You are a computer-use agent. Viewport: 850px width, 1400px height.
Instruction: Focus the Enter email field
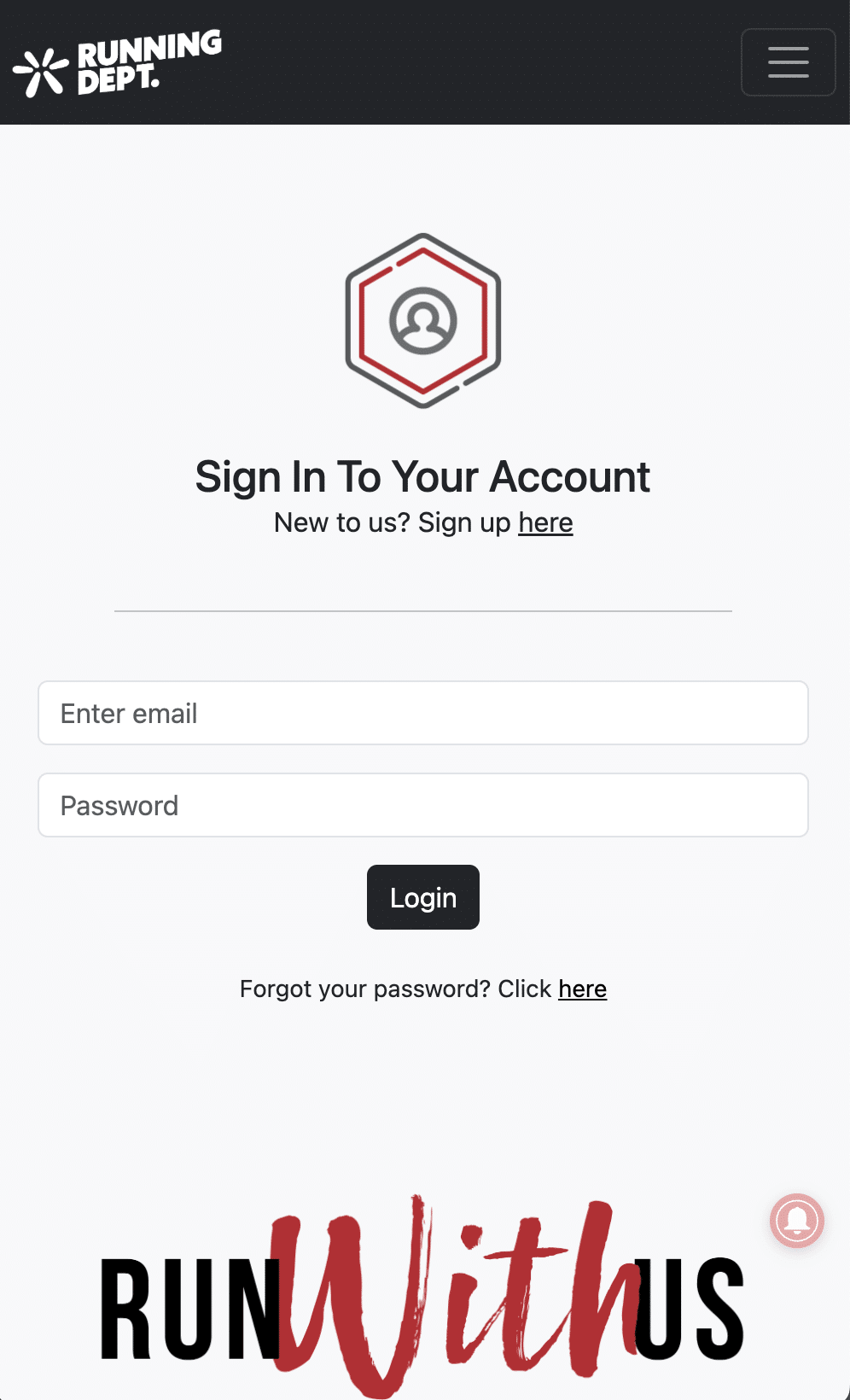[423, 713]
